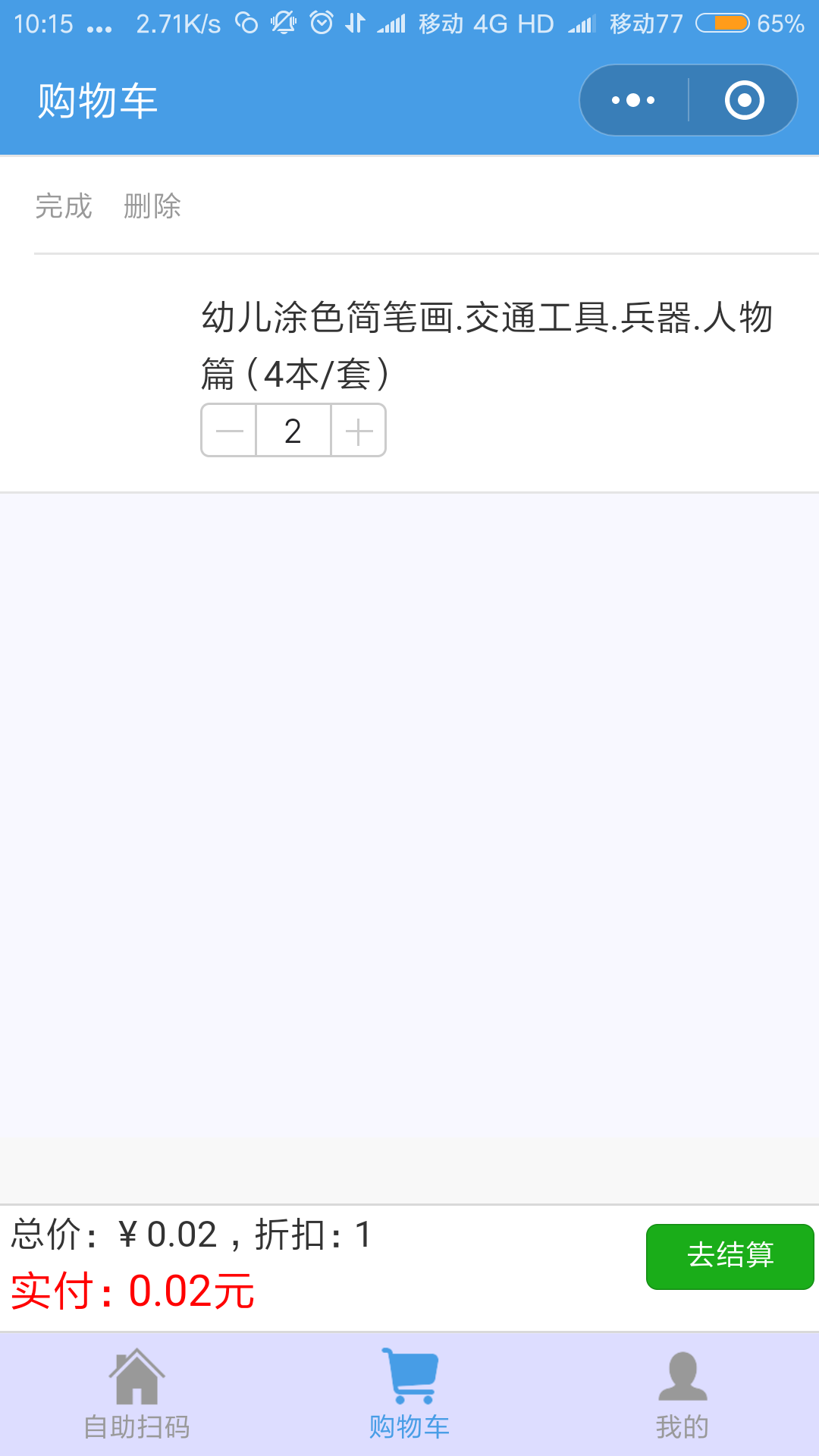Select the quantity field showing 2
This screenshot has height=1456, width=819.
[x=293, y=431]
